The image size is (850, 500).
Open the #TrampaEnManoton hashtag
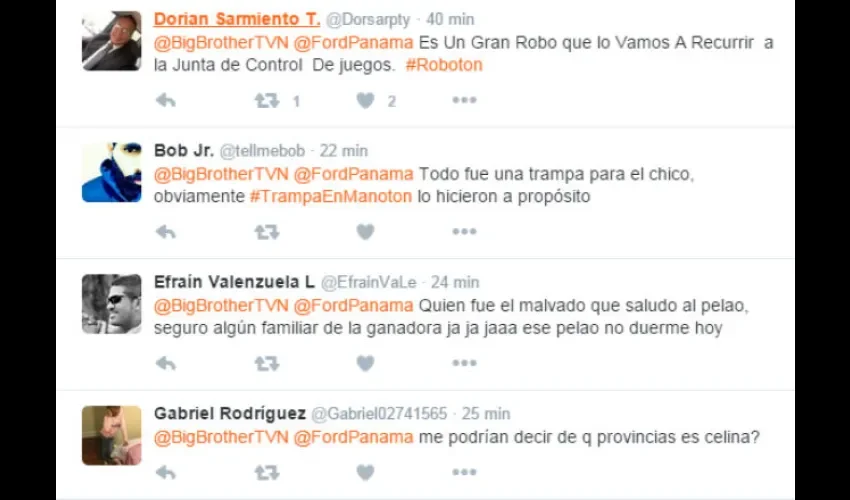330,196
